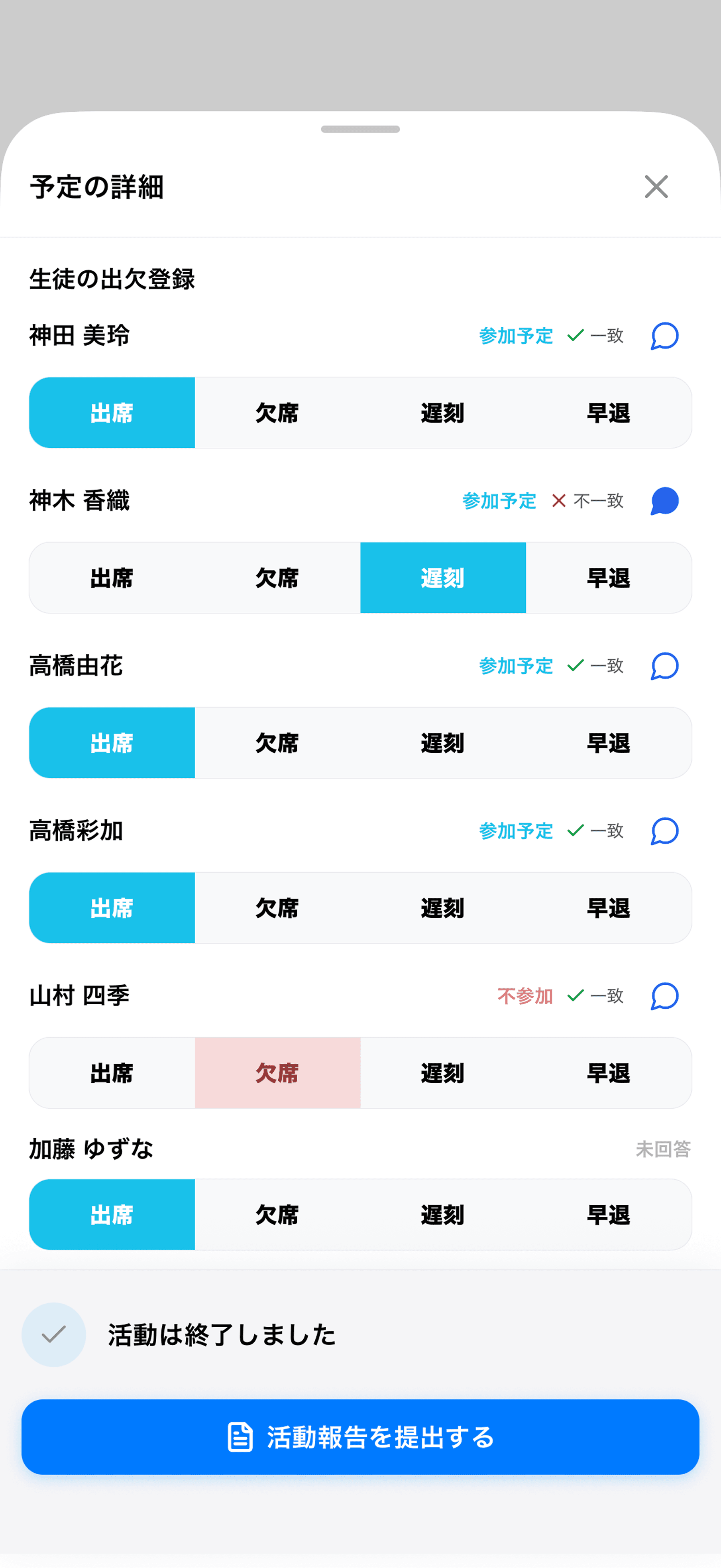This screenshot has width=721, height=1568.
Task: Click the speech bubble next to 高橋由花
Action: 665,667
